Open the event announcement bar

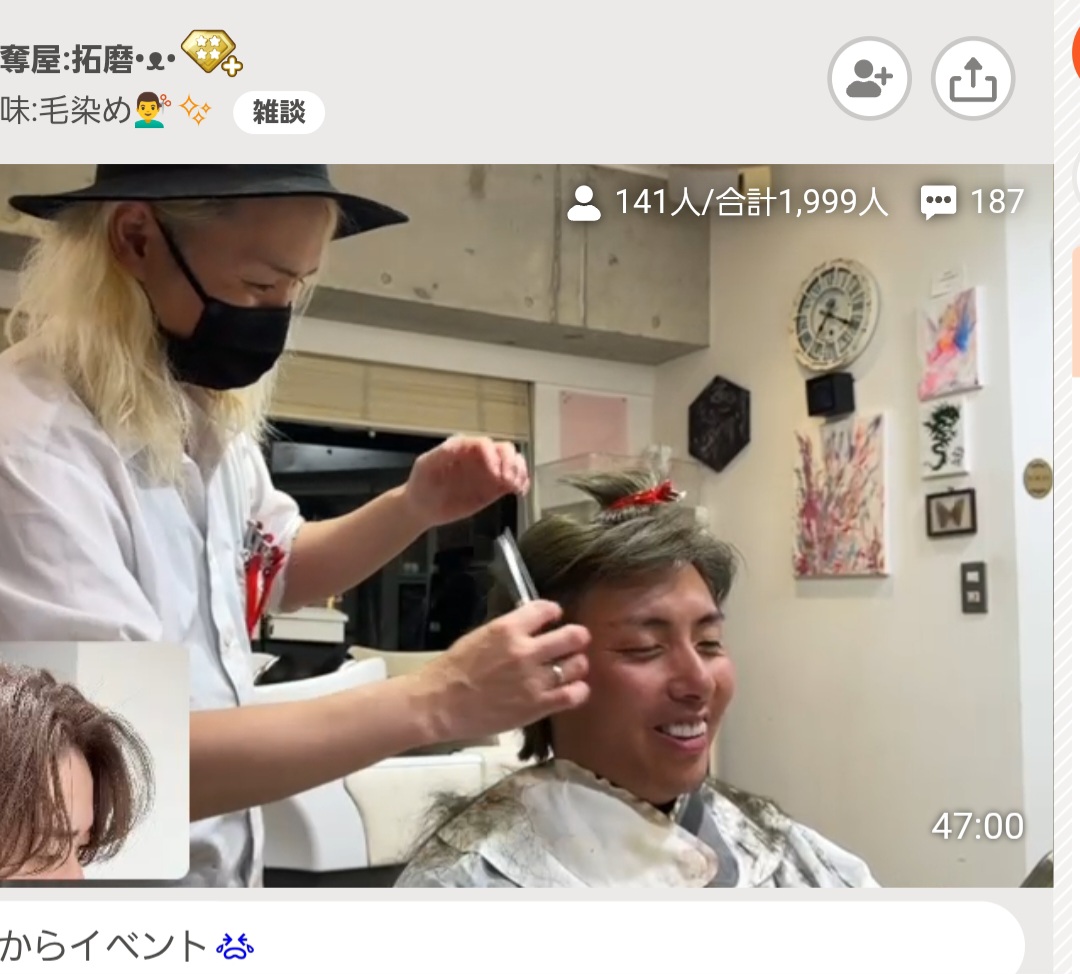500,942
